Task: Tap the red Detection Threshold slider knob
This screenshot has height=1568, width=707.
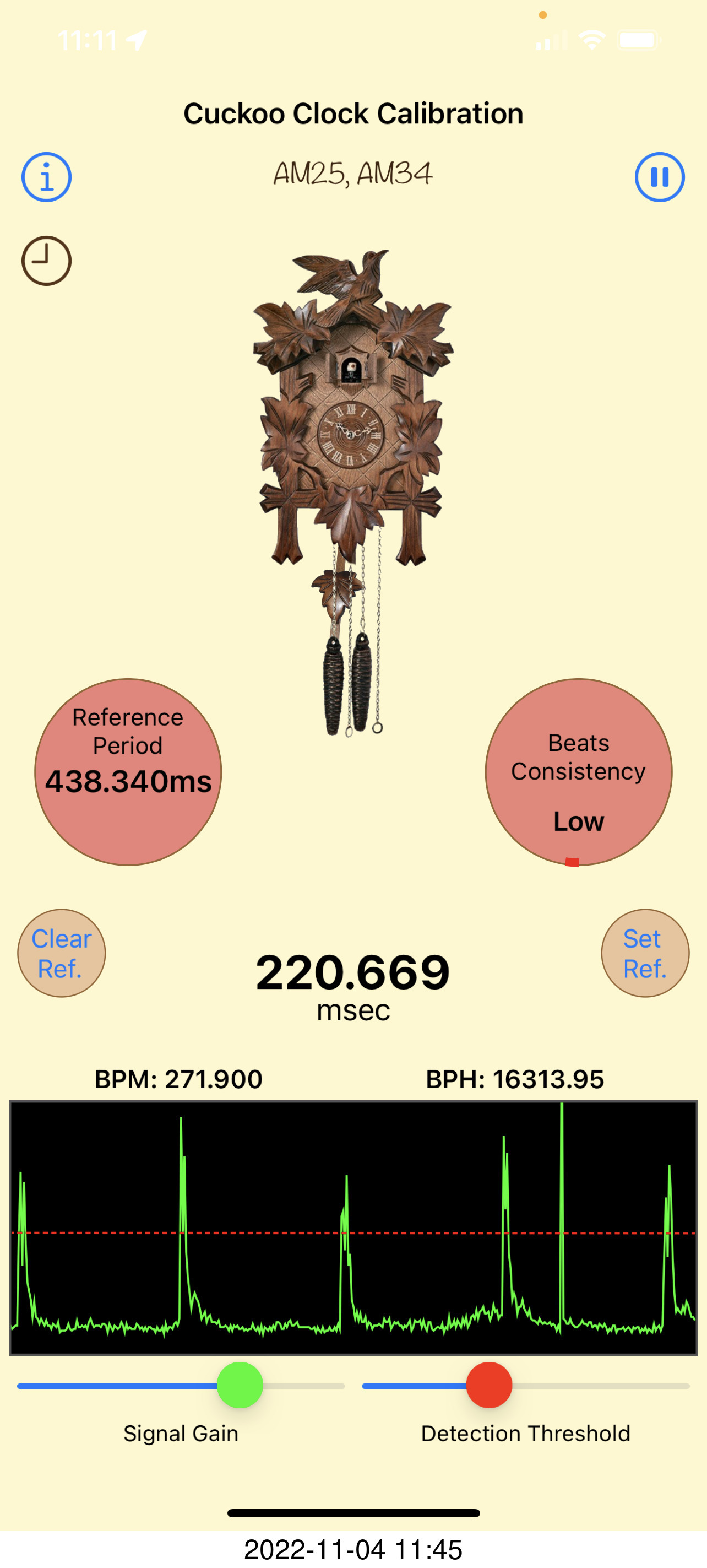Action: (488, 1385)
